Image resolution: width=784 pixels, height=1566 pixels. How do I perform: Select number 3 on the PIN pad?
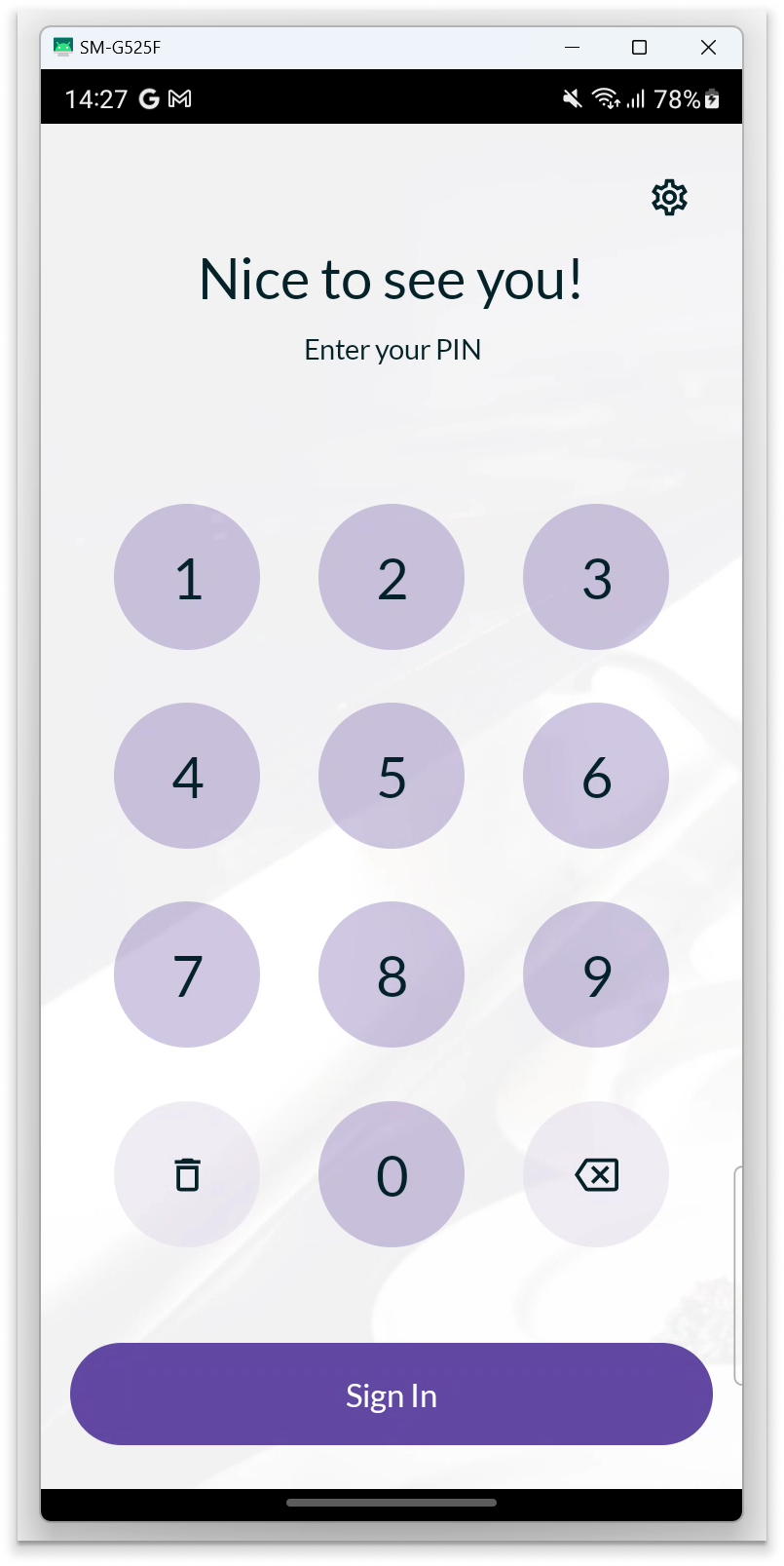pyautogui.click(x=596, y=577)
